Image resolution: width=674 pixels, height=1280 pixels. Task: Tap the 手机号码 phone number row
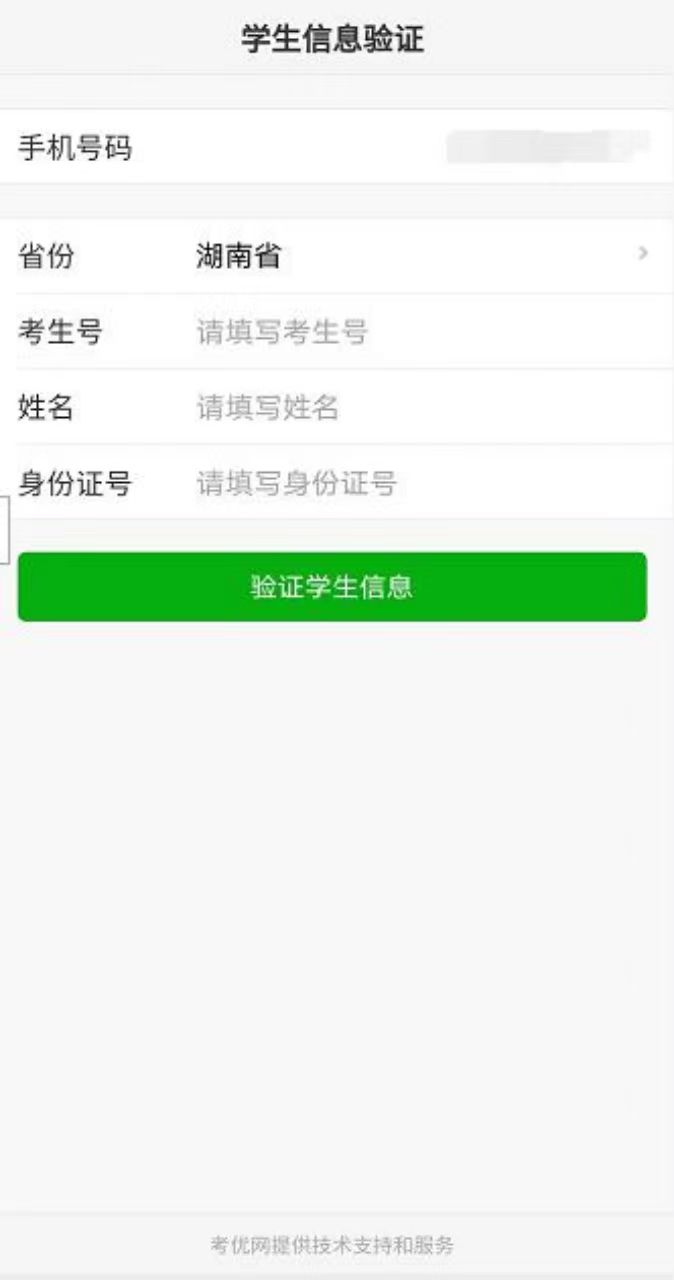click(336, 148)
